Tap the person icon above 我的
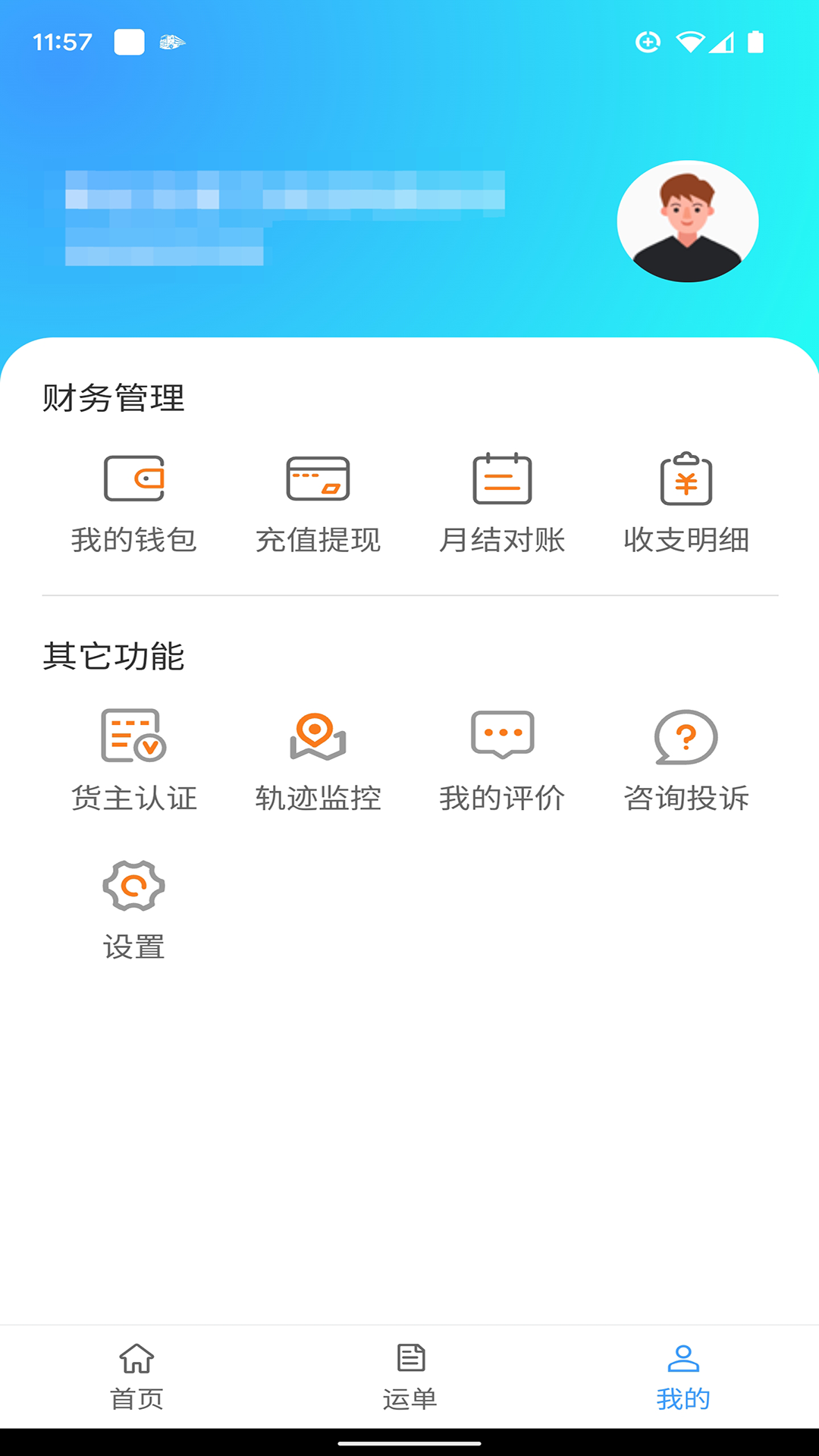The height and width of the screenshot is (1456, 819). click(x=682, y=1373)
